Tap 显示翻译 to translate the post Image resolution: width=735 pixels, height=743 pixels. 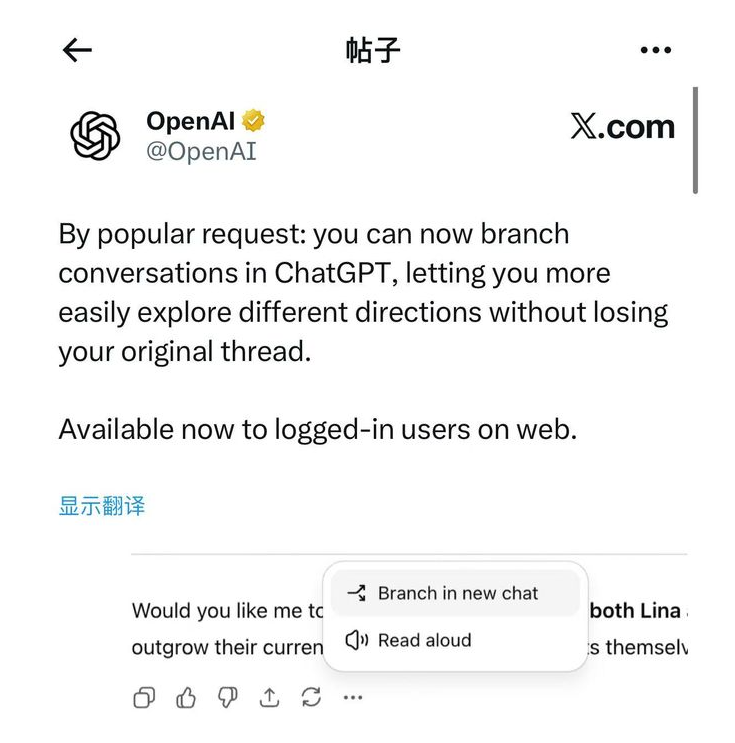tap(101, 505)
